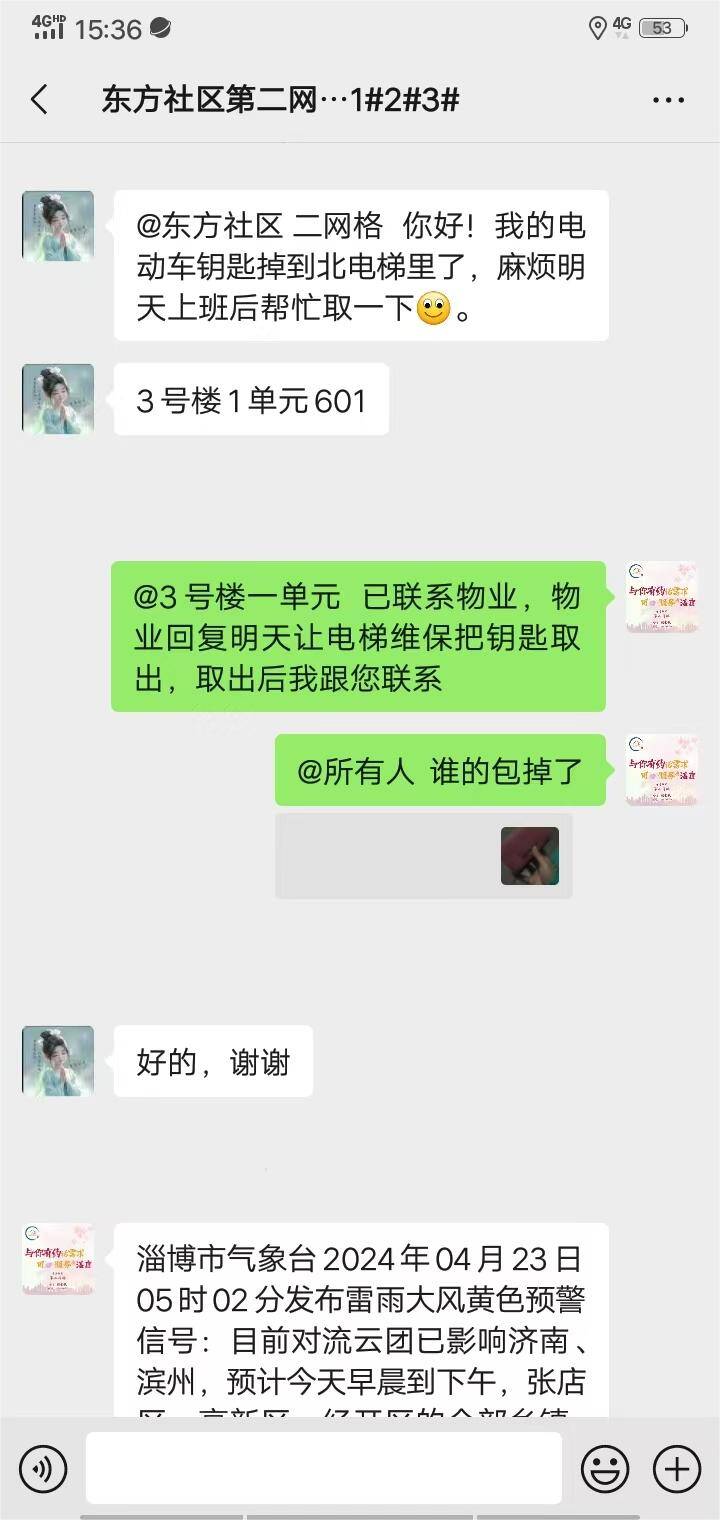Open the plus attachments menu
Image resolution: width=720 pixels, height=1520 pixels.
tap(677, 1468)
